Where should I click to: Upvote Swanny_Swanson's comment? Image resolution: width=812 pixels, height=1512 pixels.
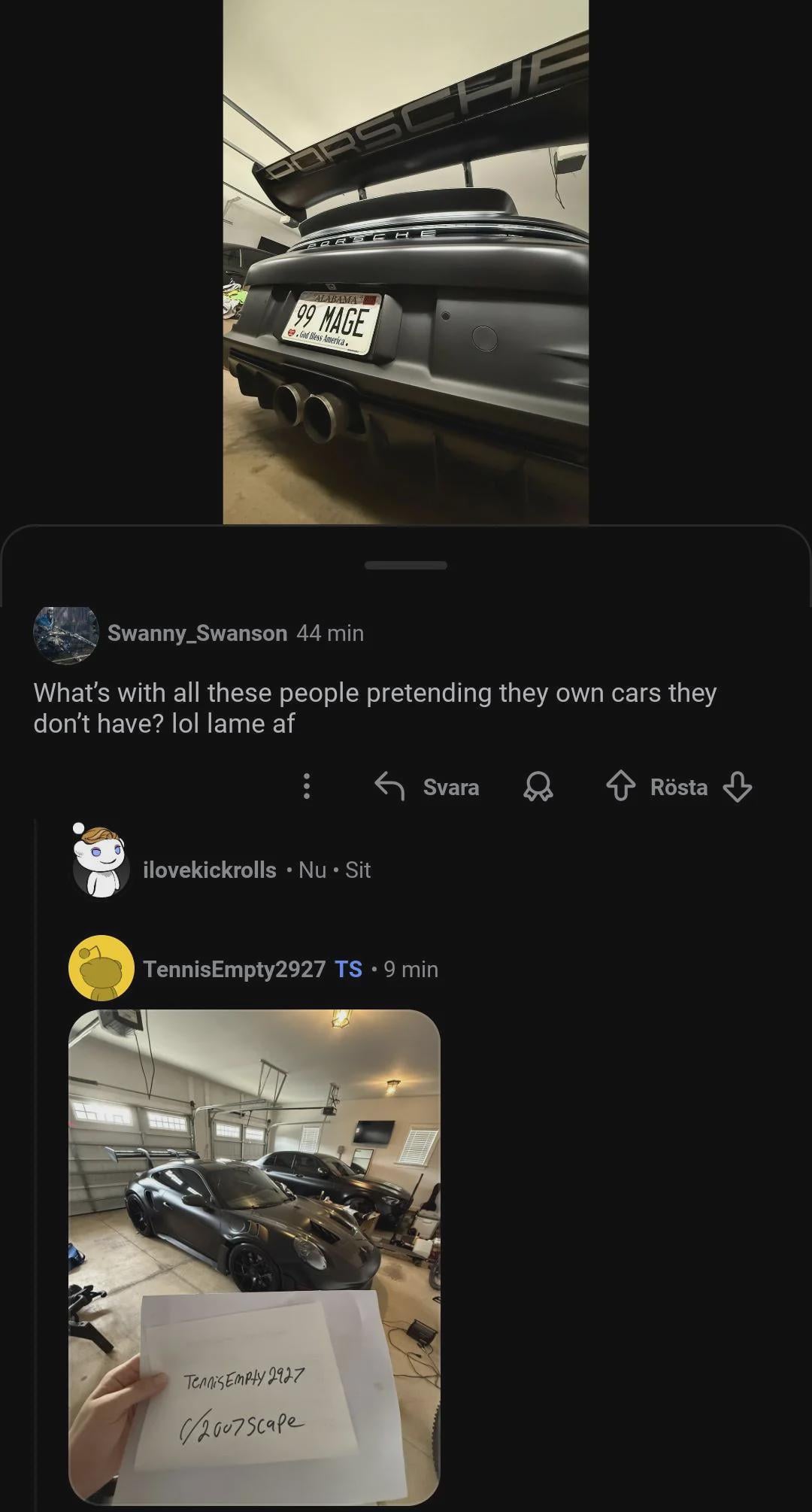point(620,787)
